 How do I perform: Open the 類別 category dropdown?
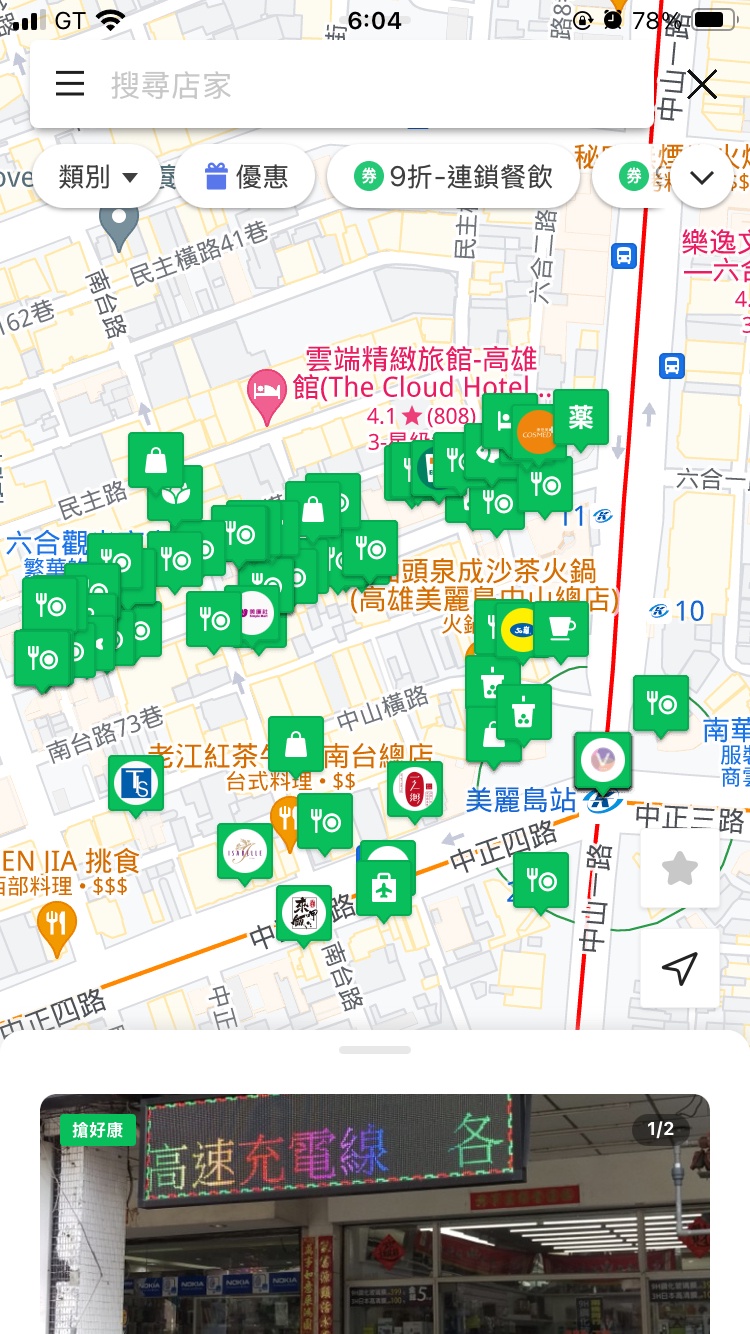pos(98,177)
